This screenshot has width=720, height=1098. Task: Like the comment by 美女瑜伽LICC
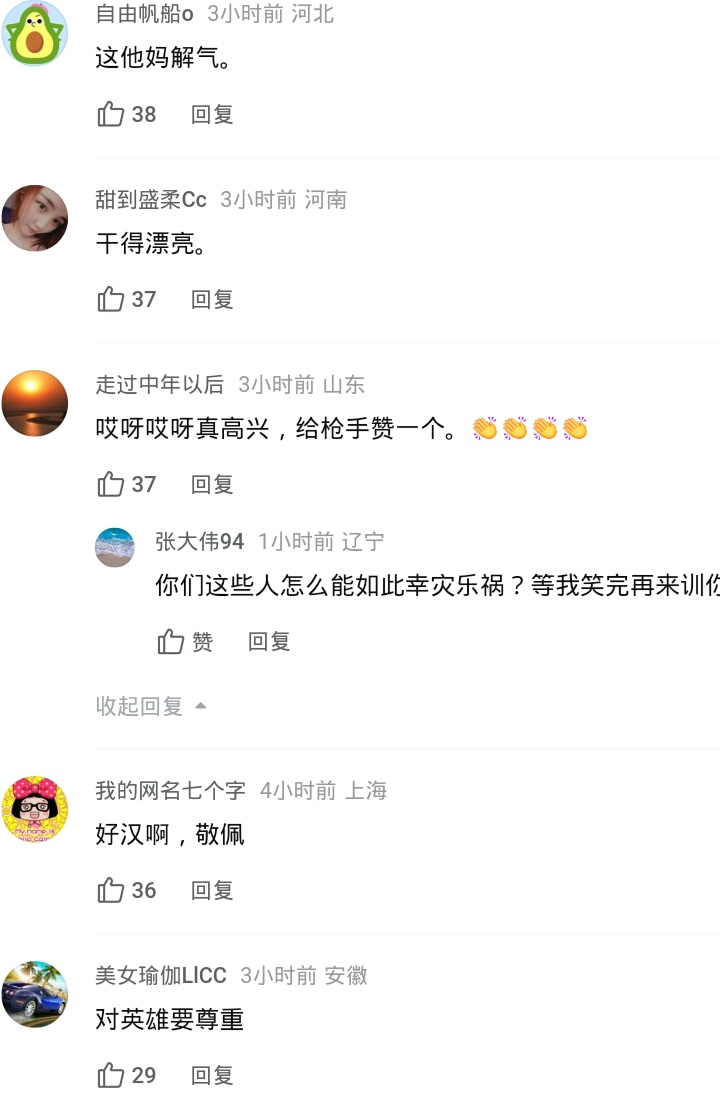click(111, 1076)
